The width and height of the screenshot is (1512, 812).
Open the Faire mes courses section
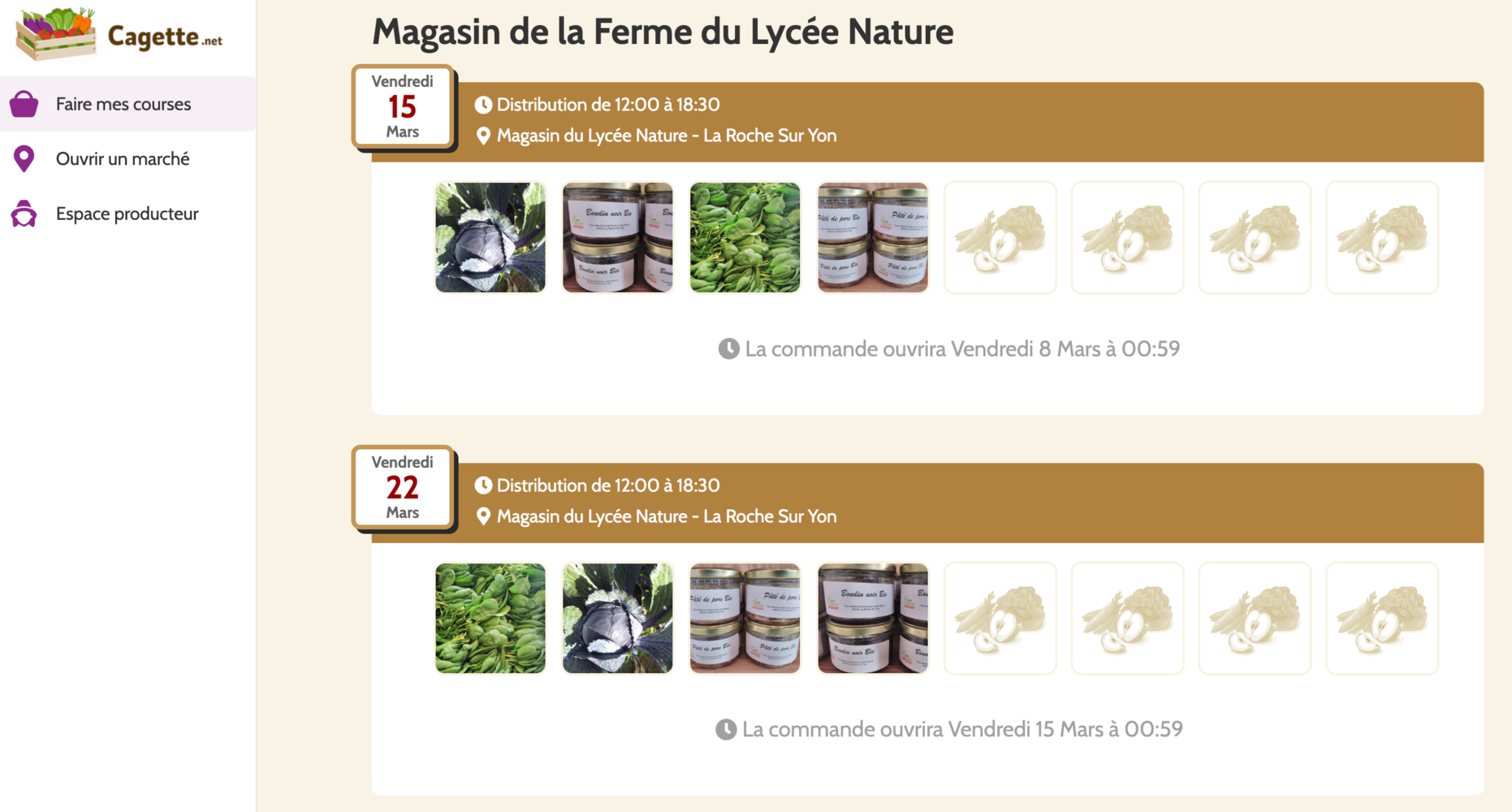(x=123, y=104)
